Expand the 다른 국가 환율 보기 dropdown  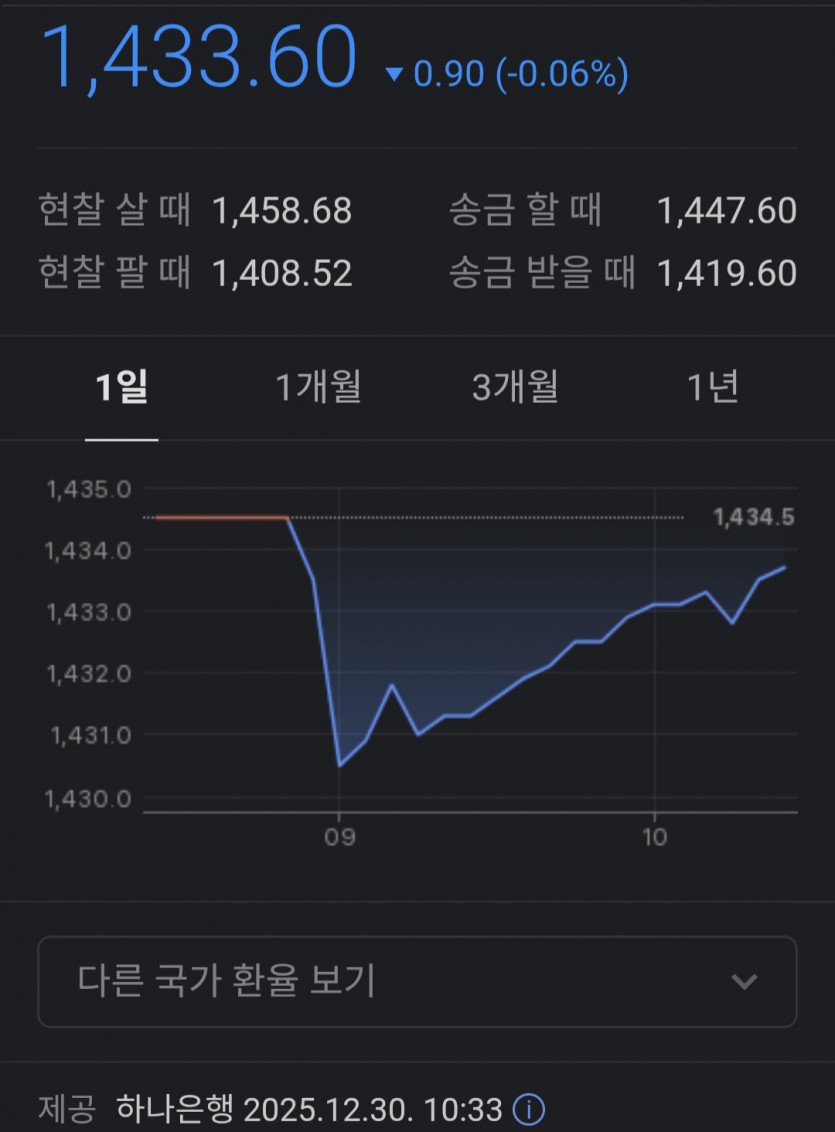(x=417, y=981)
